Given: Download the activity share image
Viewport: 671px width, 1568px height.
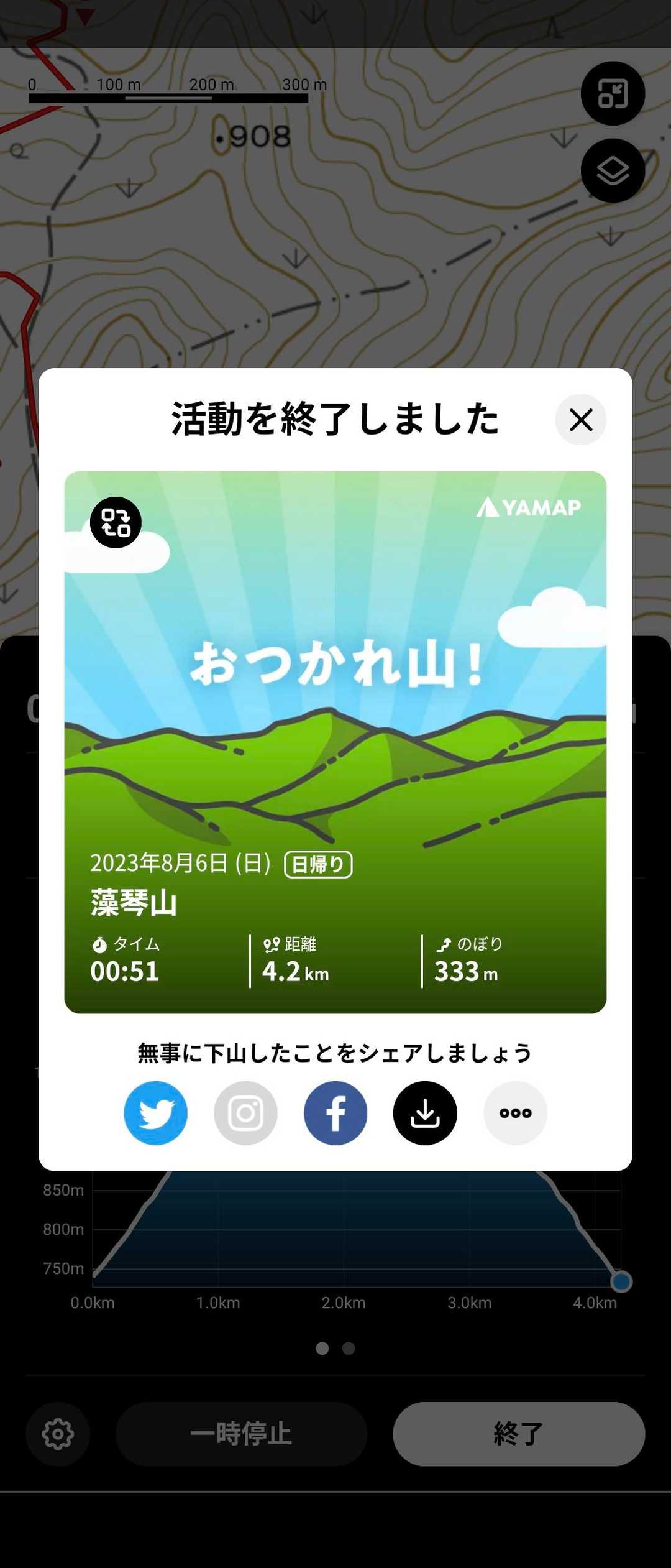Looking at the screenshot, I should point(425,1113).
